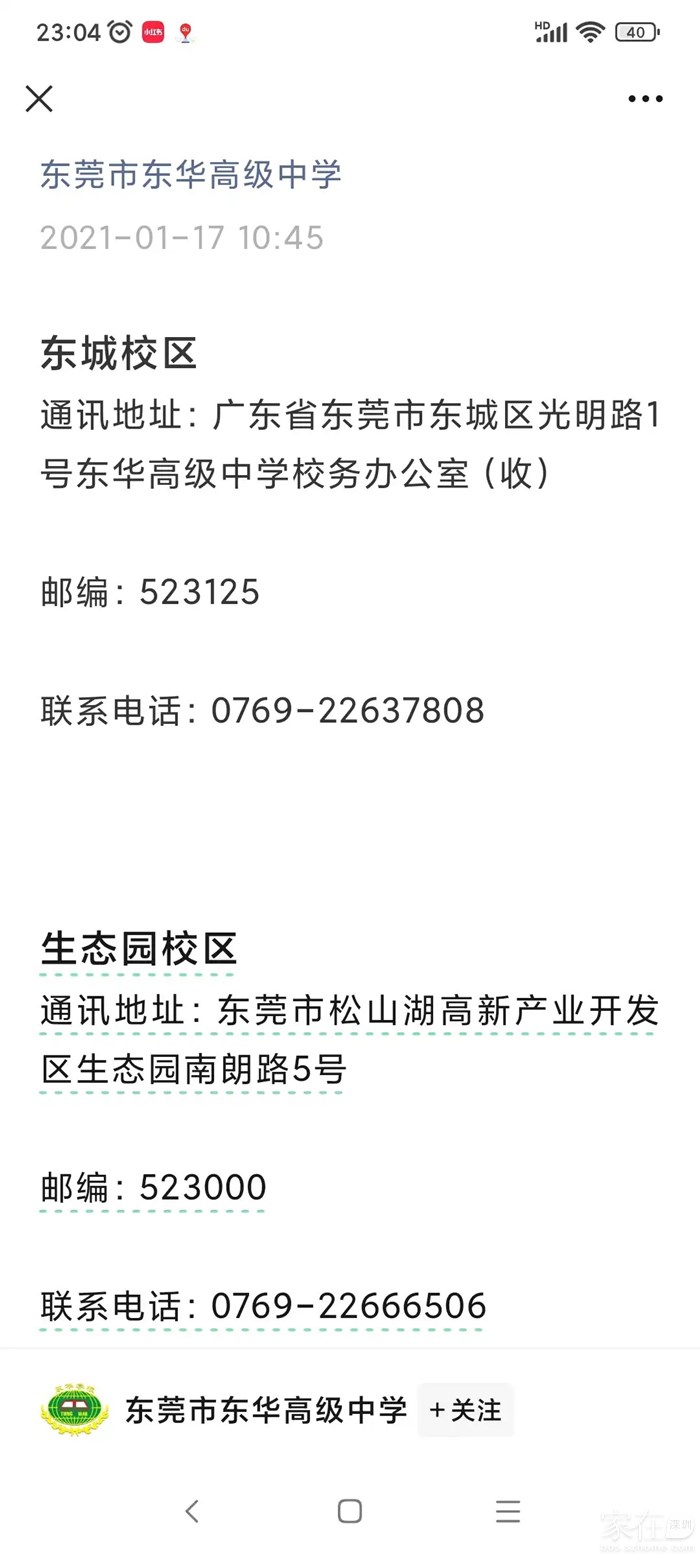
Task: Close the article page
Action: point(39,98)
